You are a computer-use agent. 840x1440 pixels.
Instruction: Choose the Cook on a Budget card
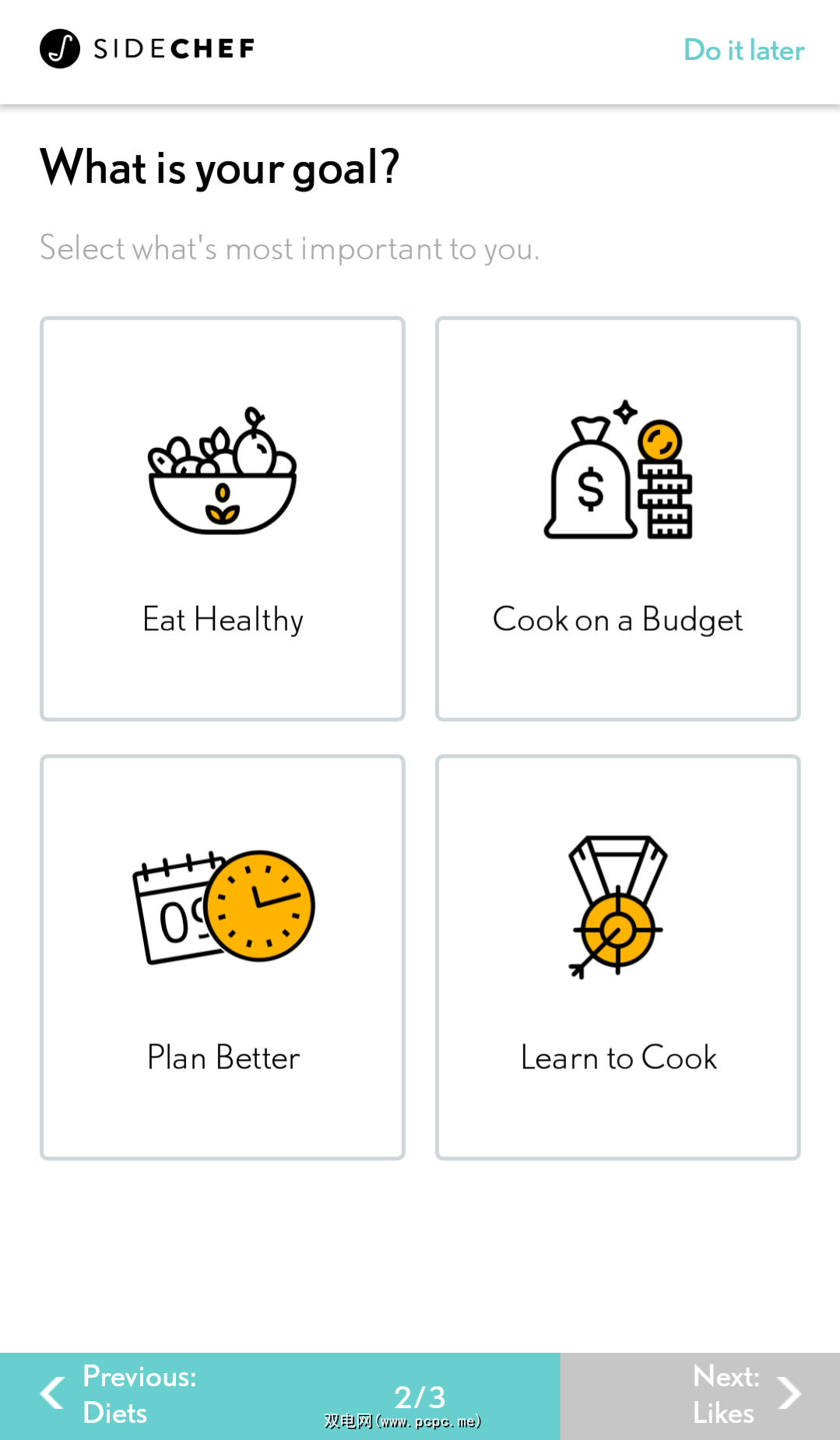(x=617, y=519)
